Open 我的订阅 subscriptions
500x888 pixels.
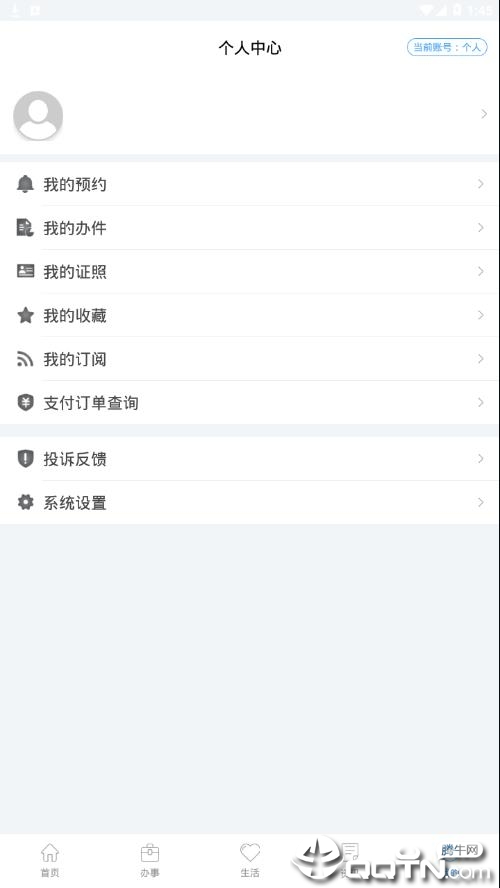(x=250, y=358)
